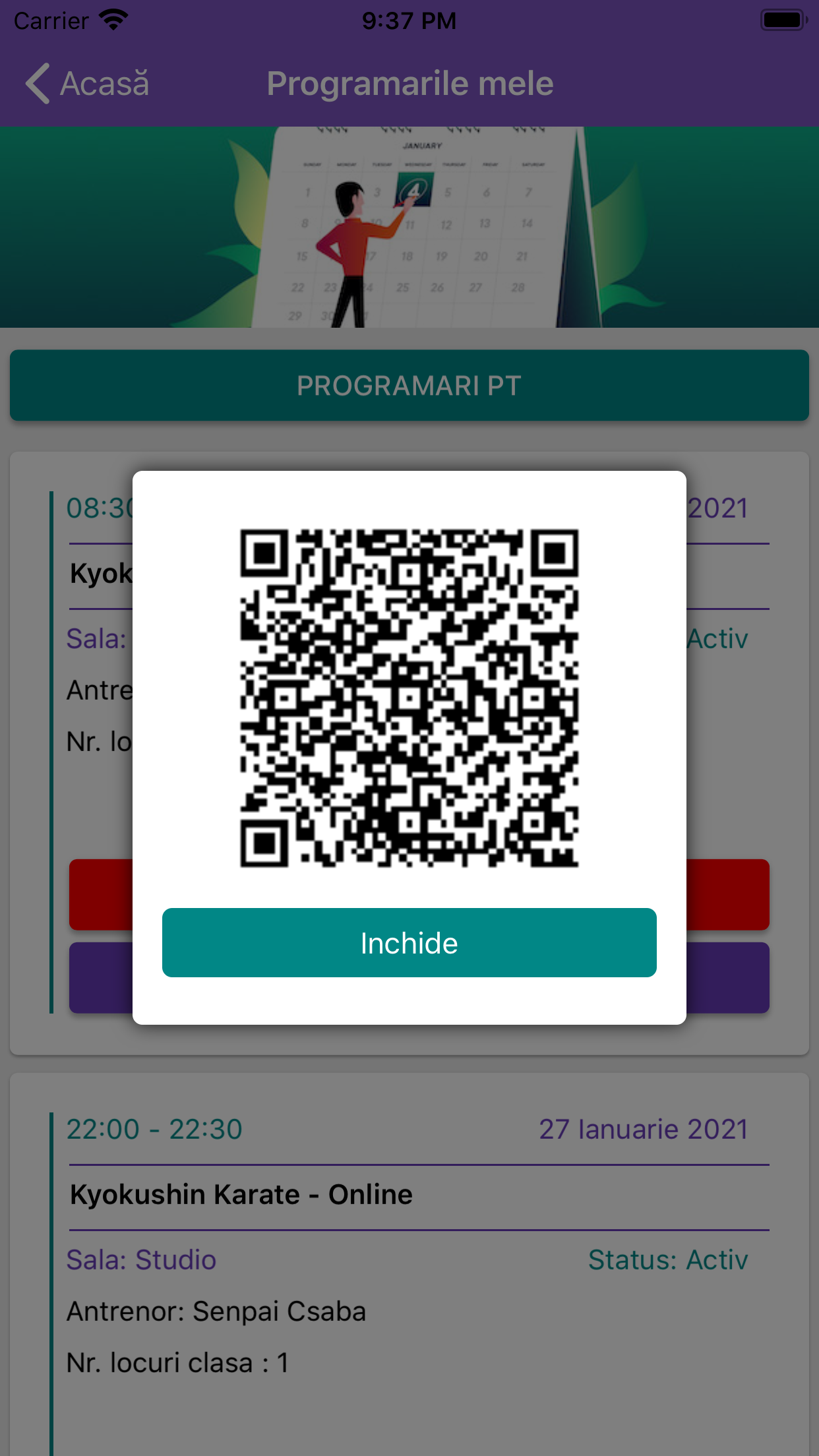Open PROGRAMARI PT
The image size is (819, 1456).
pos(409,385)
